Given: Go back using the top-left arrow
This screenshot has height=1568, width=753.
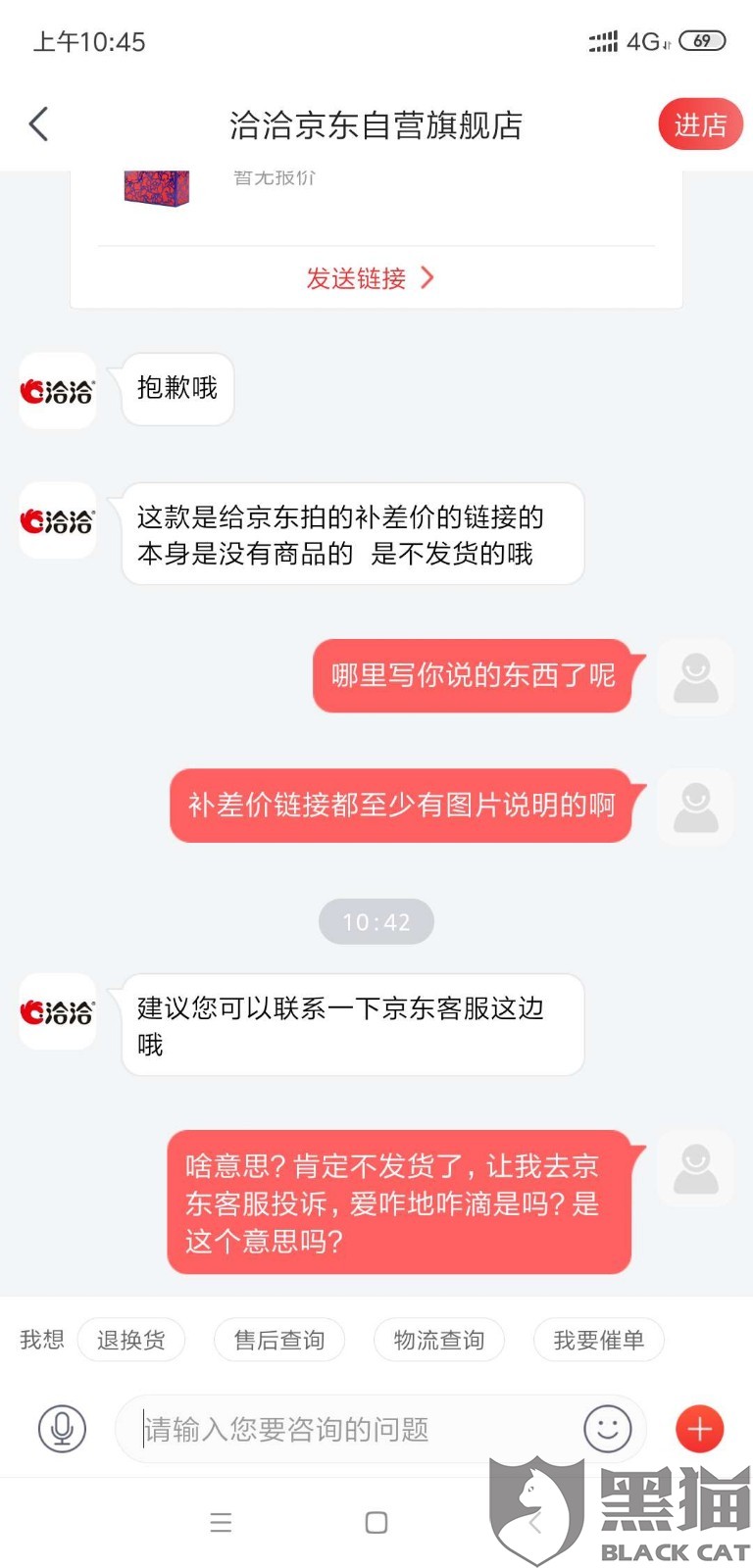Looking at the screenshot, I should pyautogui.click(x=39, y=124).
